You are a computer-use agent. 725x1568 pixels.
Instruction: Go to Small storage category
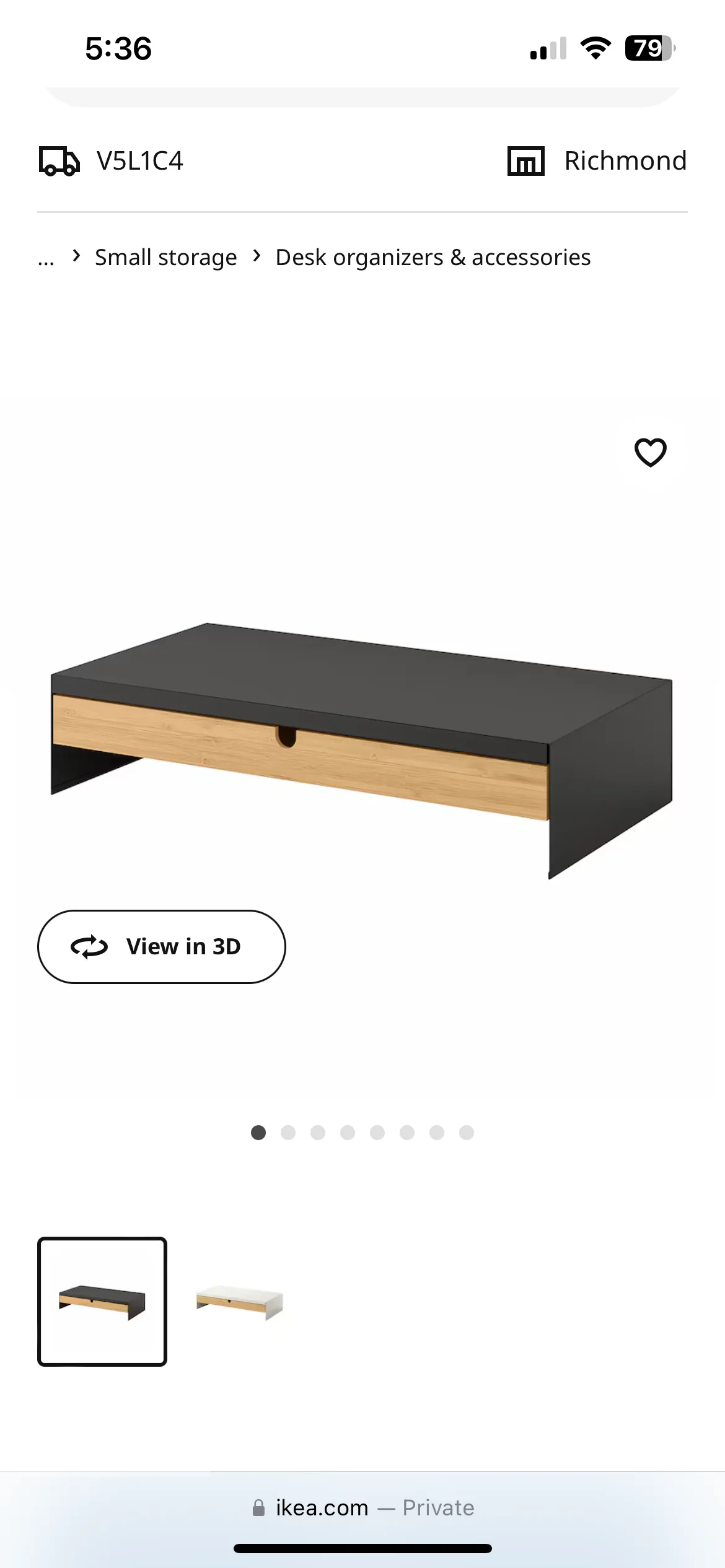165,257
